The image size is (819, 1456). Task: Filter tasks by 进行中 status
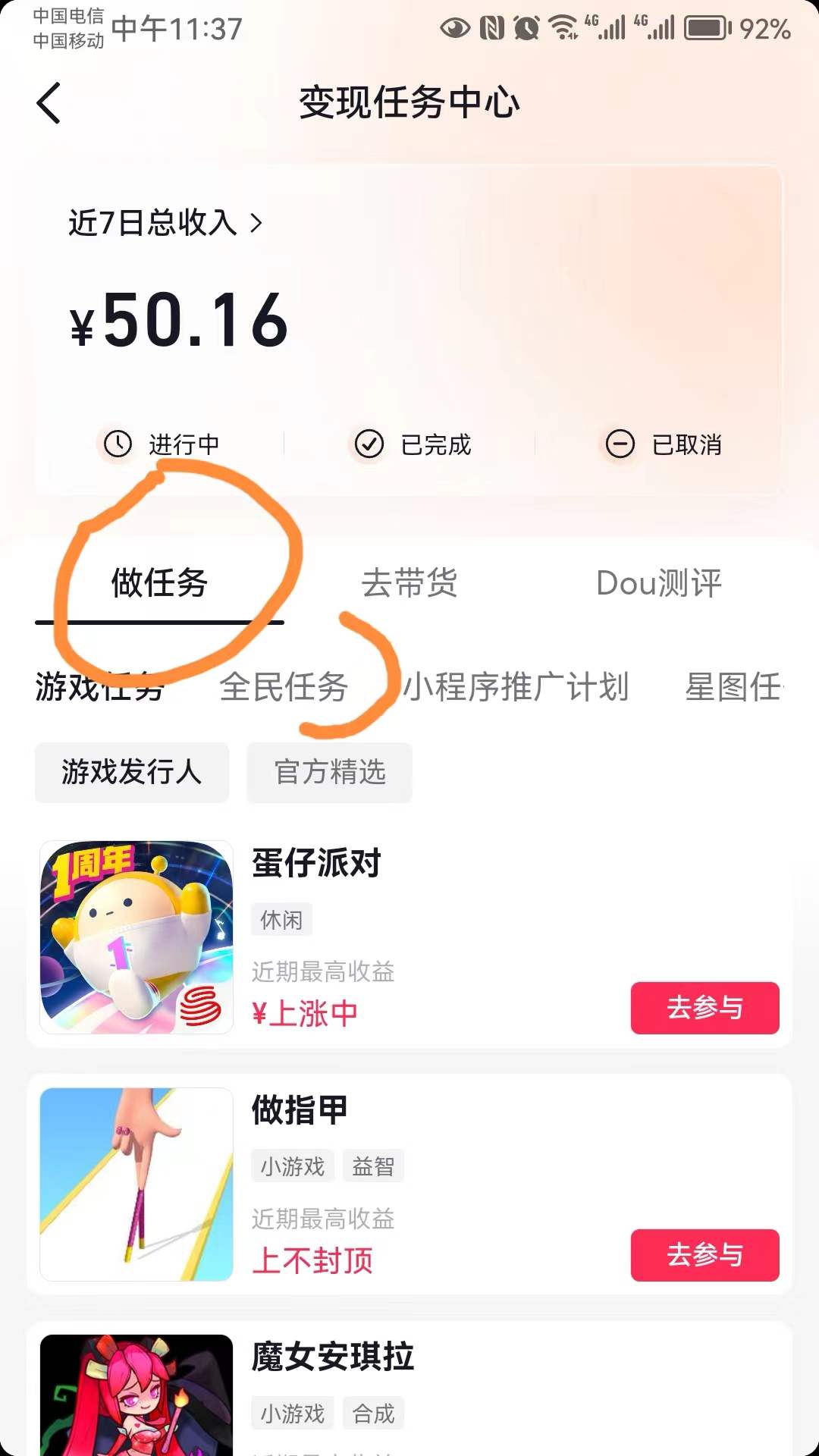pyautogui.click(x=184, y=444)
